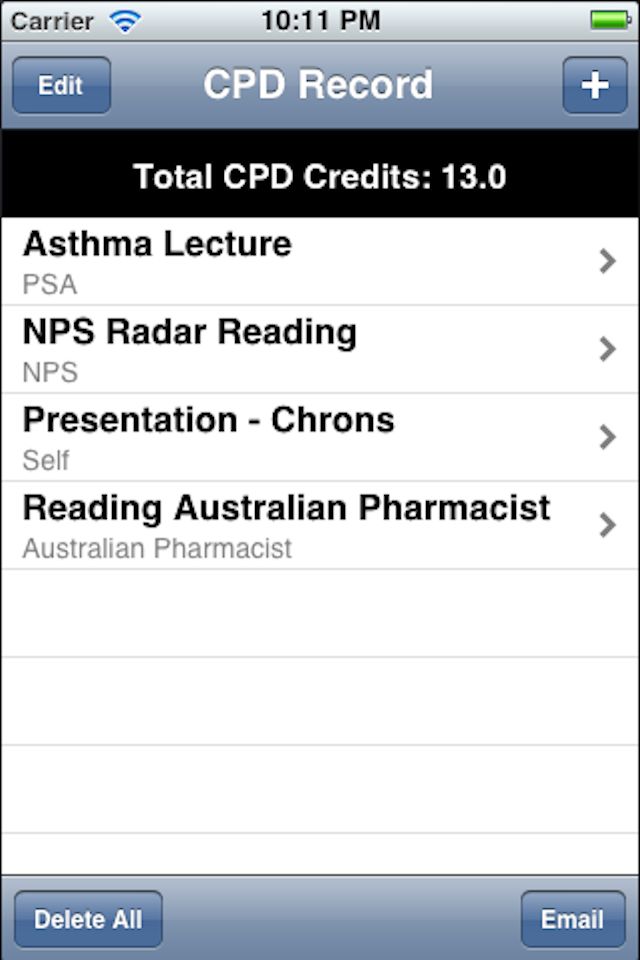Image resolution: width=640 pixels, height=960 pixels.
Task: Add a new CPD record
Action: click(x=594, y=86)
